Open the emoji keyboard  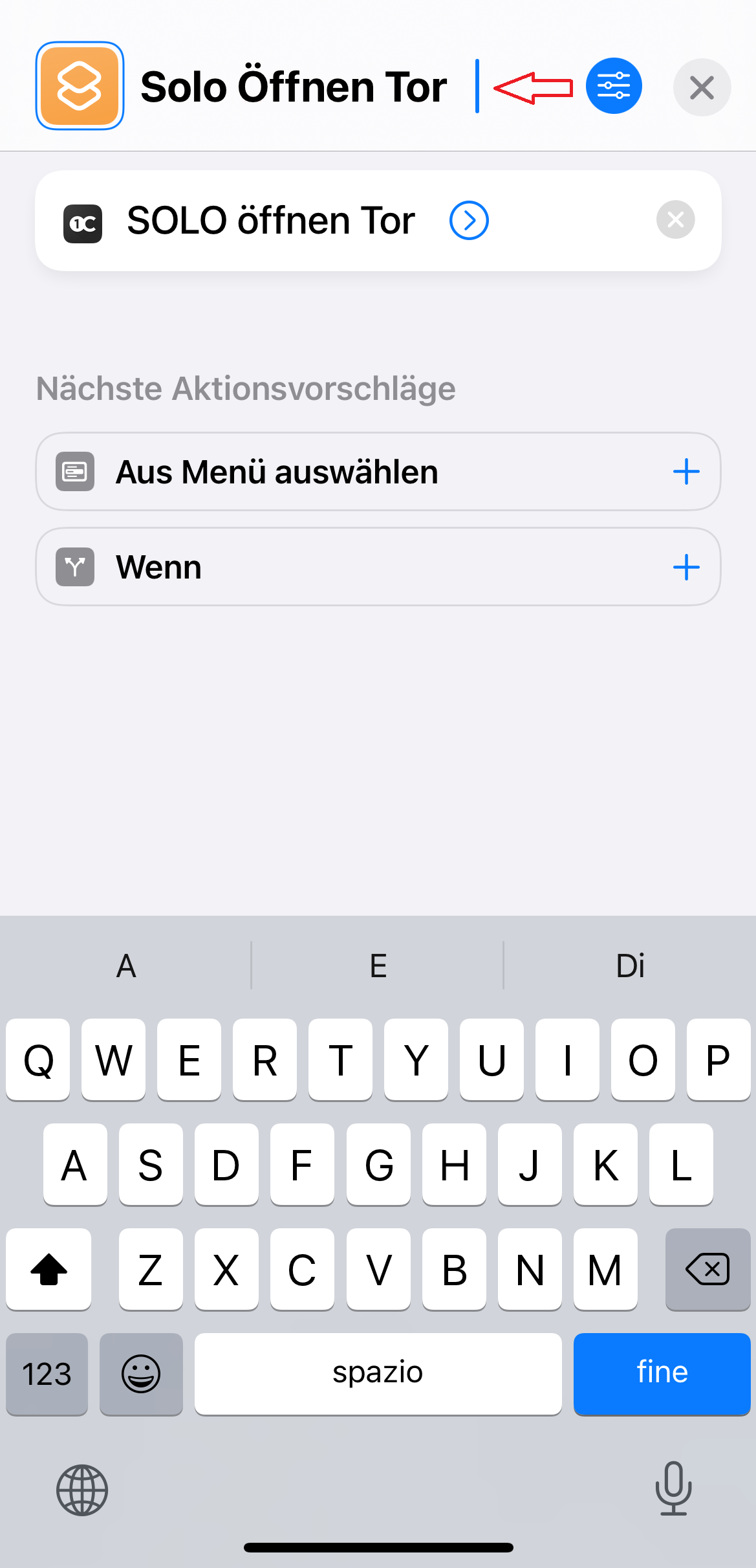click(x=141, y=1373)
